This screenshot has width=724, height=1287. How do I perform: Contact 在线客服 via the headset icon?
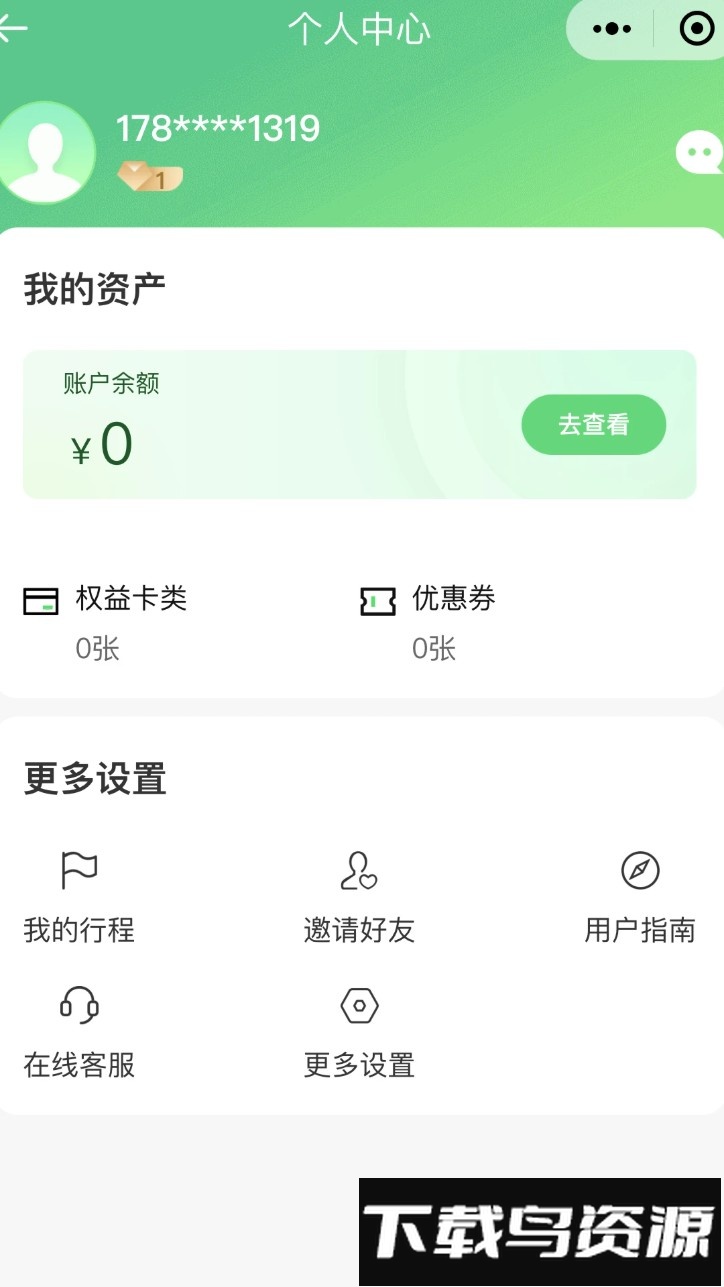(x=79, y=1005)
